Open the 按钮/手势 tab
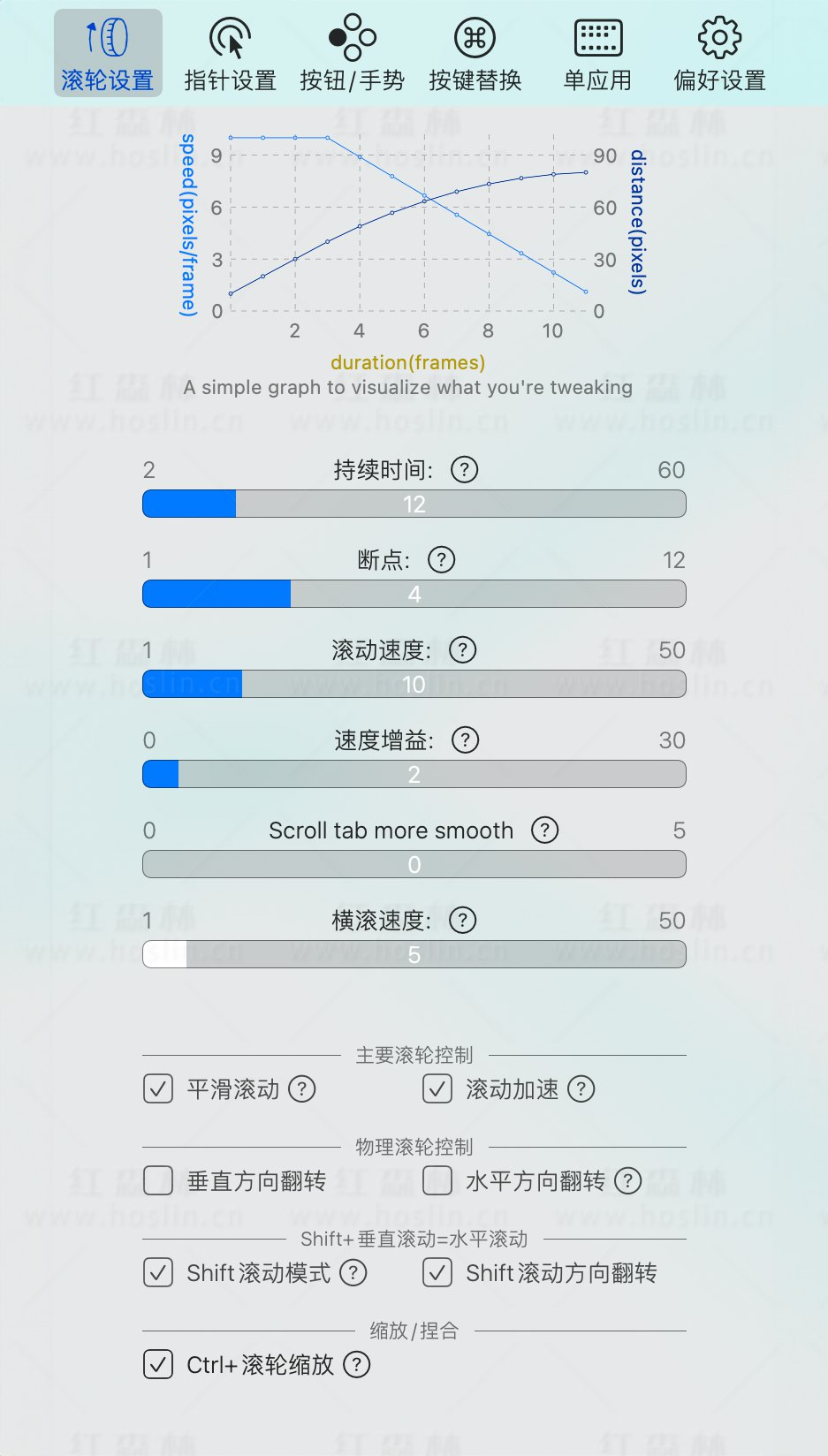This screenshot has height=1456, width=828. (352, 55)
